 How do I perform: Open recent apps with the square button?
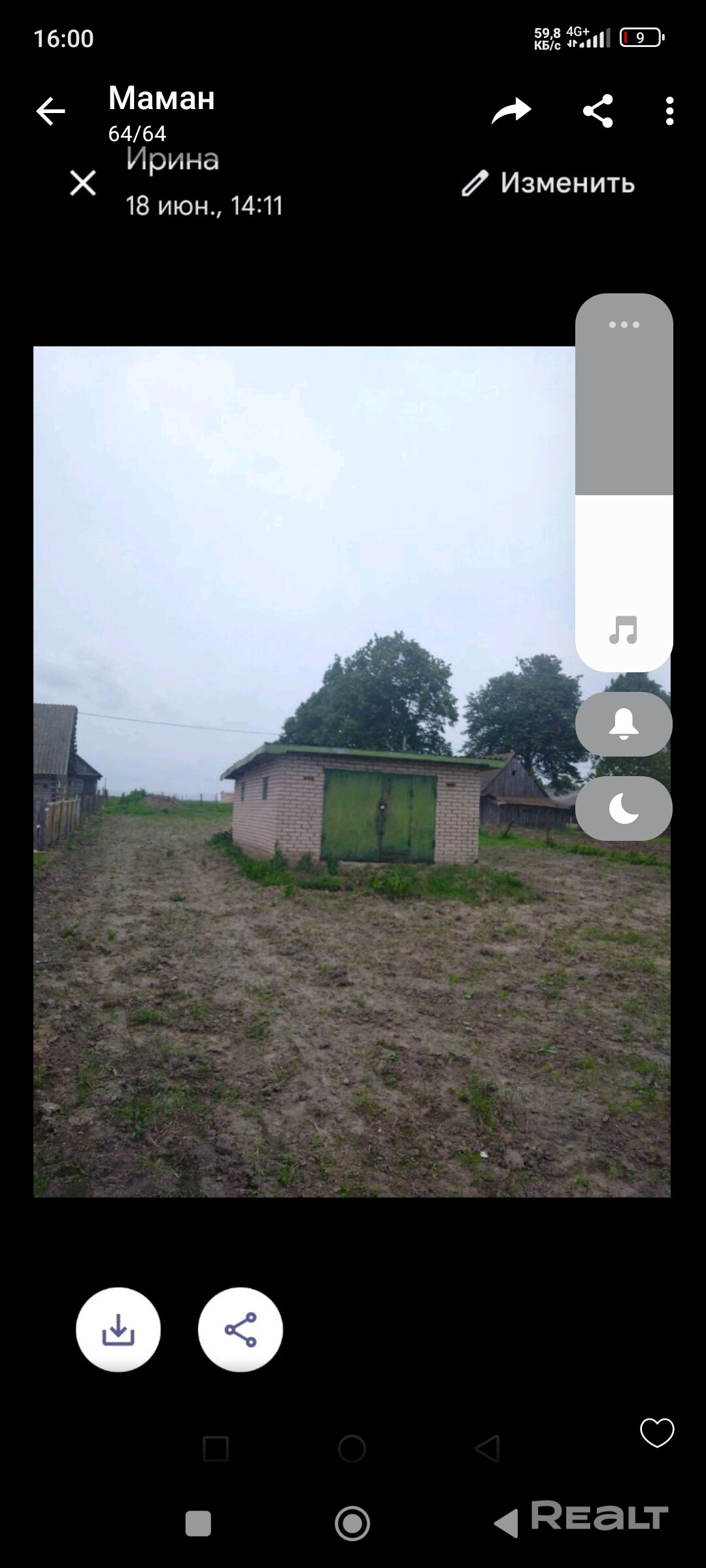click(x=198, y=1524)
